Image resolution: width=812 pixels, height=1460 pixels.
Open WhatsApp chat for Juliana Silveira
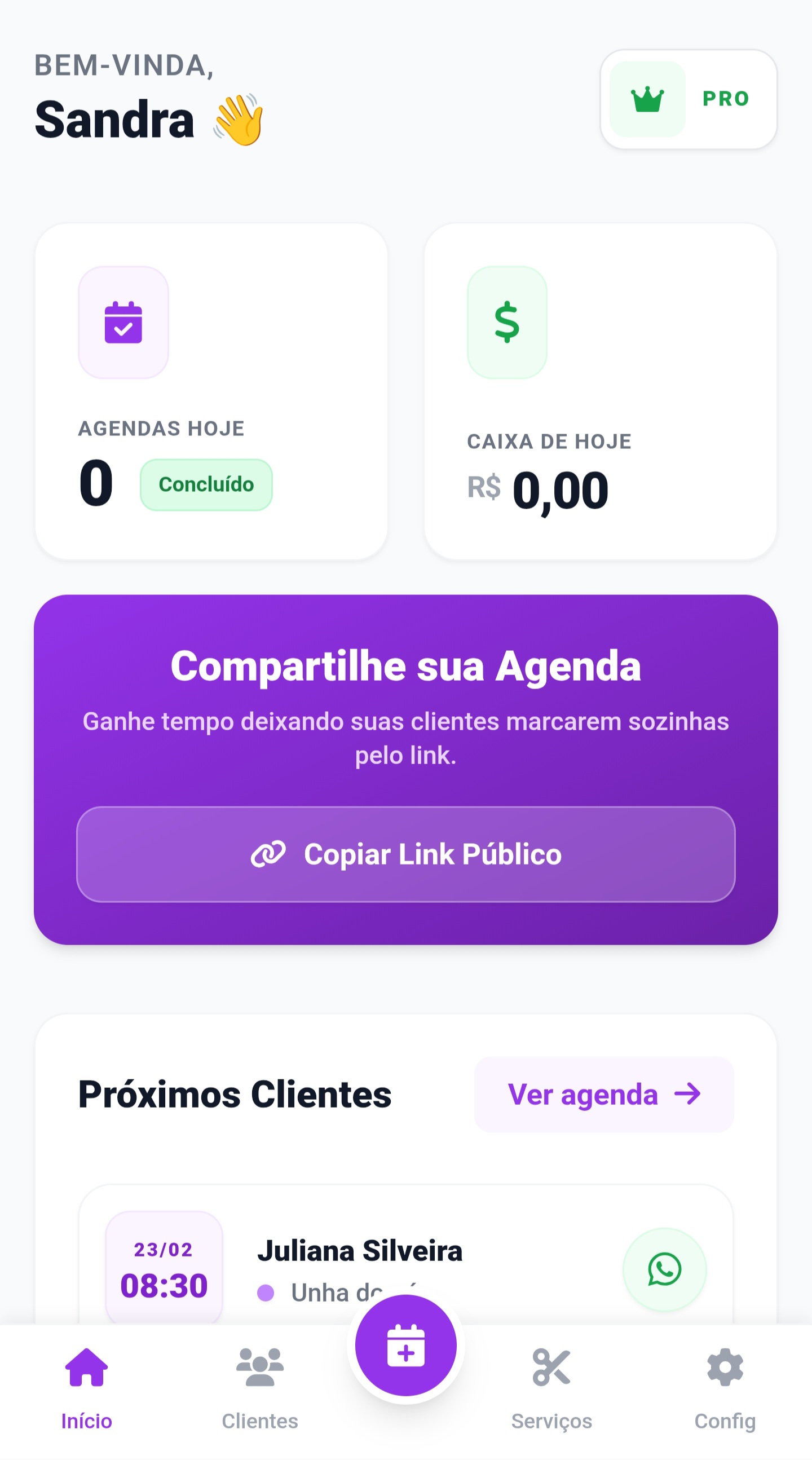(x=664, y=1269)
